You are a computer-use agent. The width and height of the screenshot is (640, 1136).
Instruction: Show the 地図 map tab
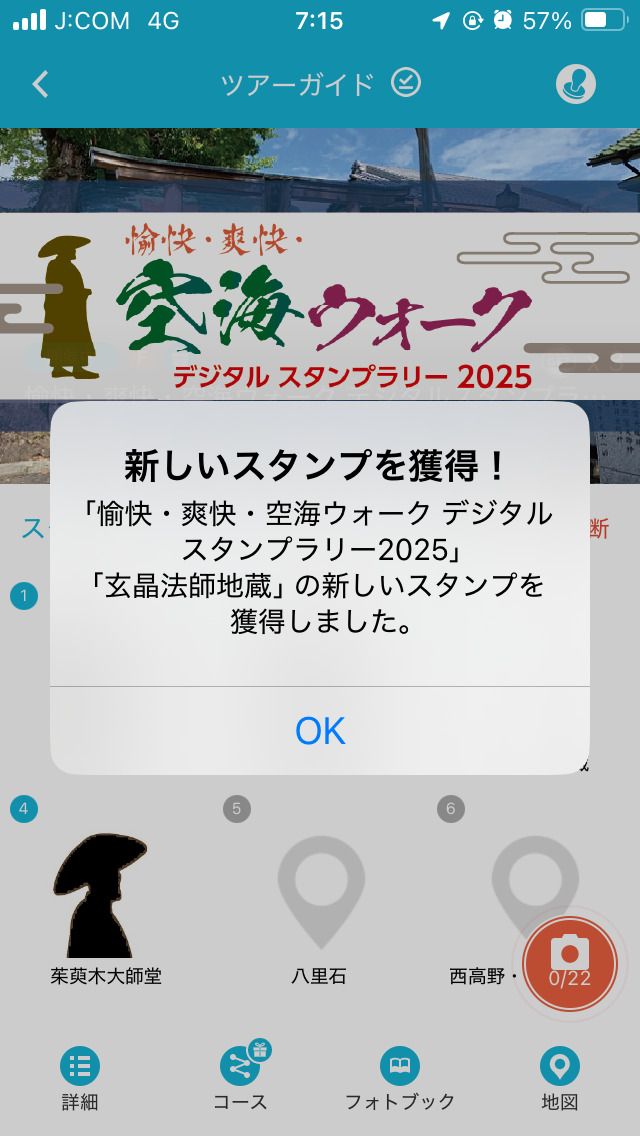[x=559, y=1080]
